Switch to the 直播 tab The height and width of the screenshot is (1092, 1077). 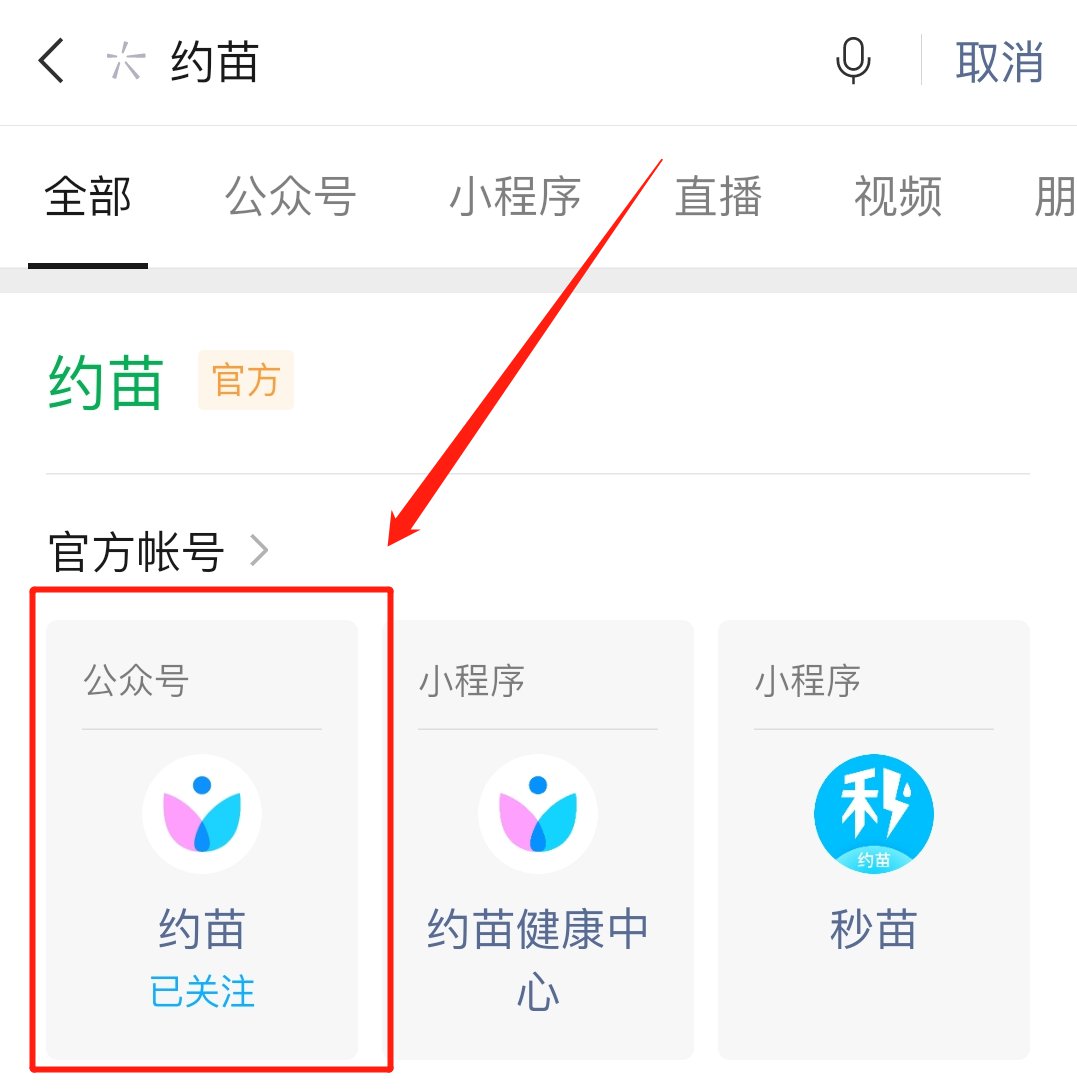(x=718, y=197)
